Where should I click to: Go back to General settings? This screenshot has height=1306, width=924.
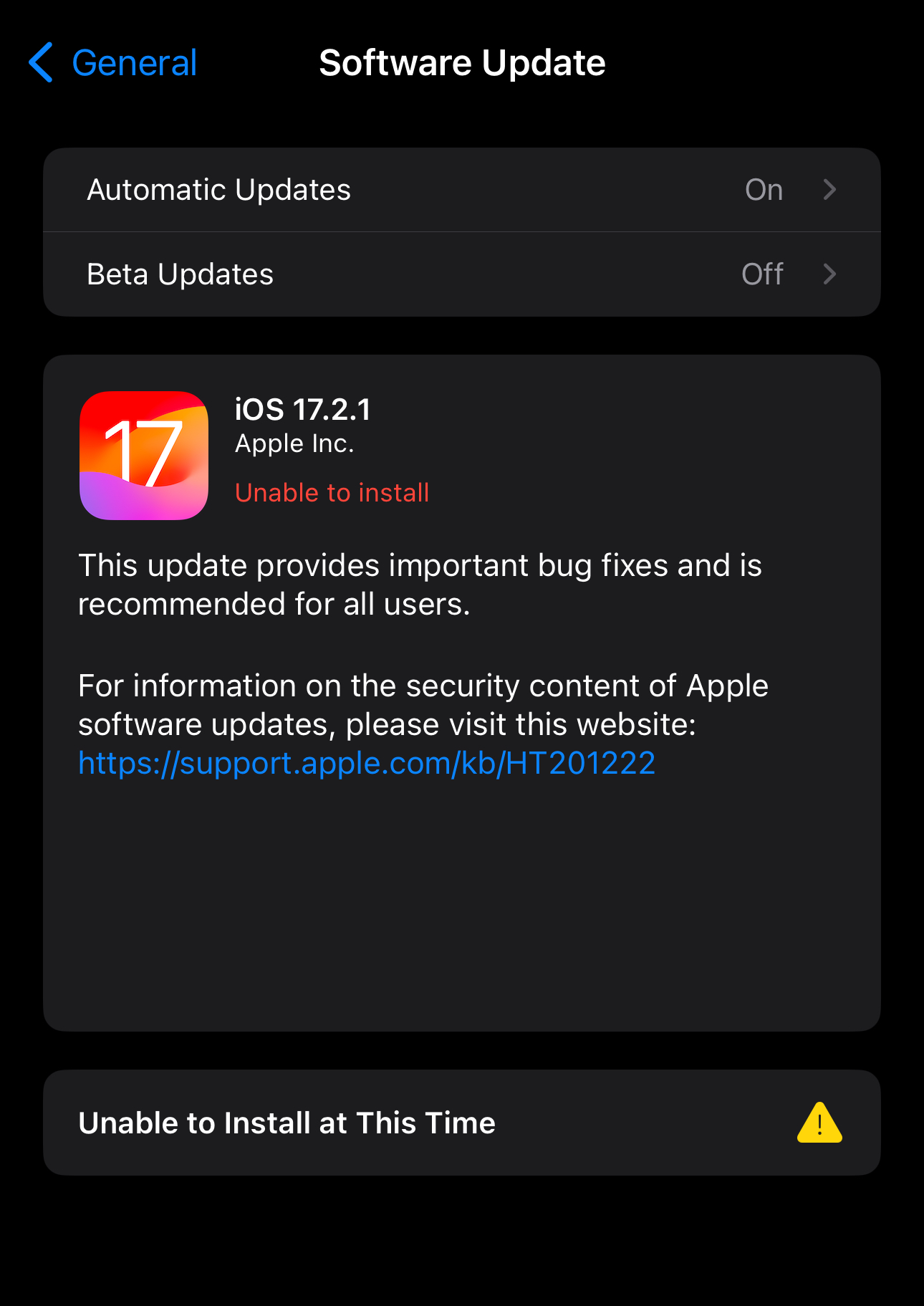click(115, 63)
